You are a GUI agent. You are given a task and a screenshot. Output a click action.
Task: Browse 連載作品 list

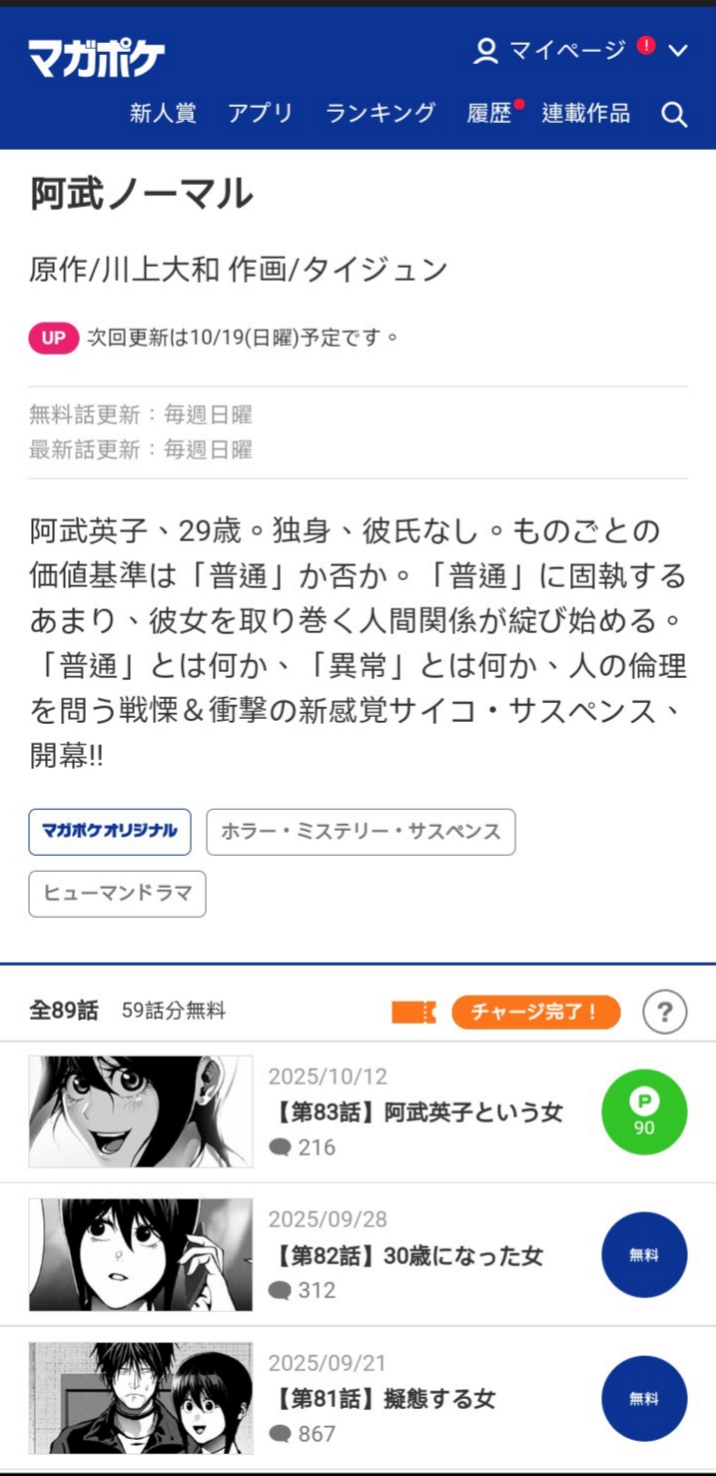tap(586, 113)
